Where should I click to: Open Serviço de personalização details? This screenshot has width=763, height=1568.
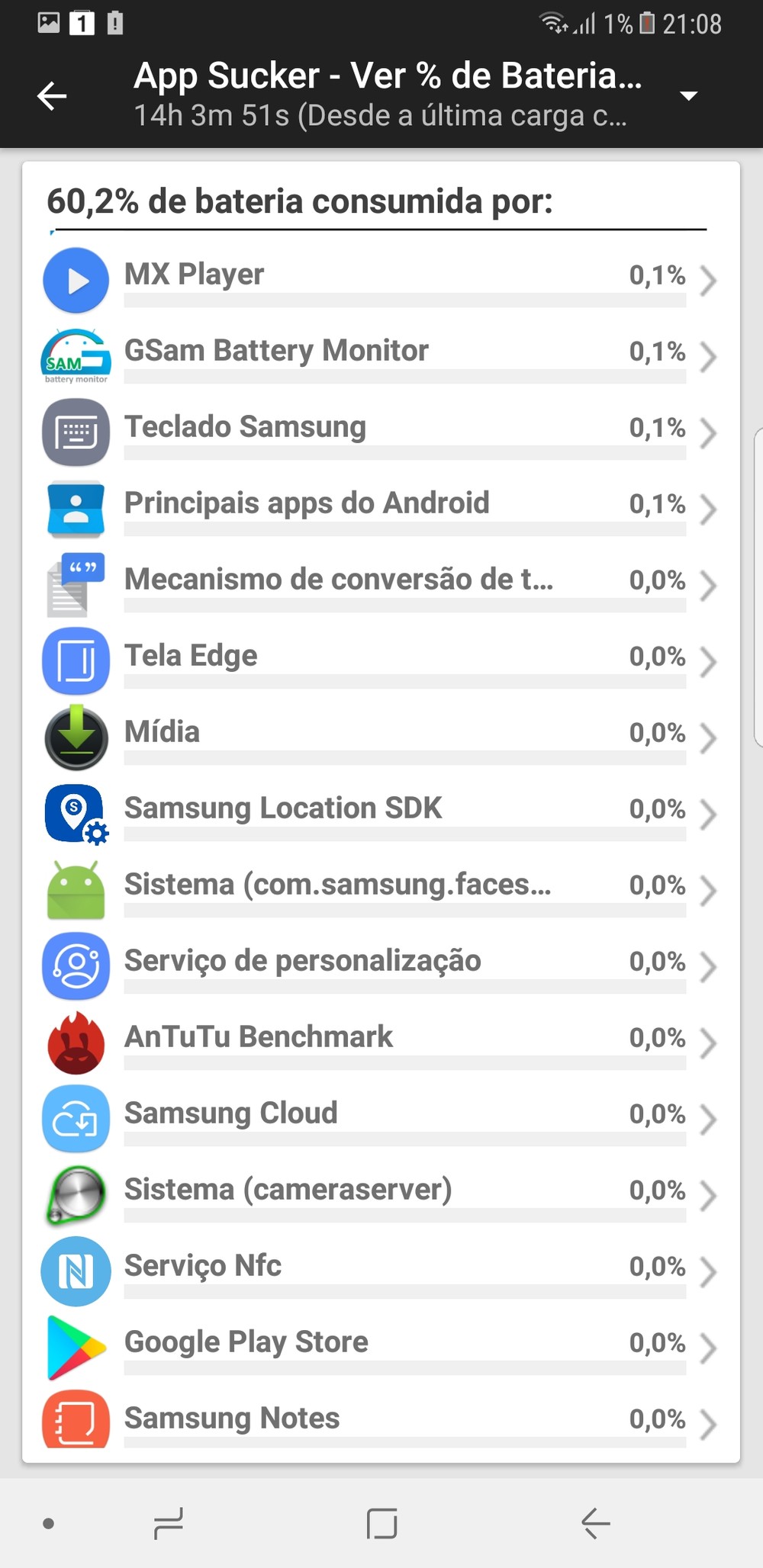pyautogui.click(x=381, y=966)
